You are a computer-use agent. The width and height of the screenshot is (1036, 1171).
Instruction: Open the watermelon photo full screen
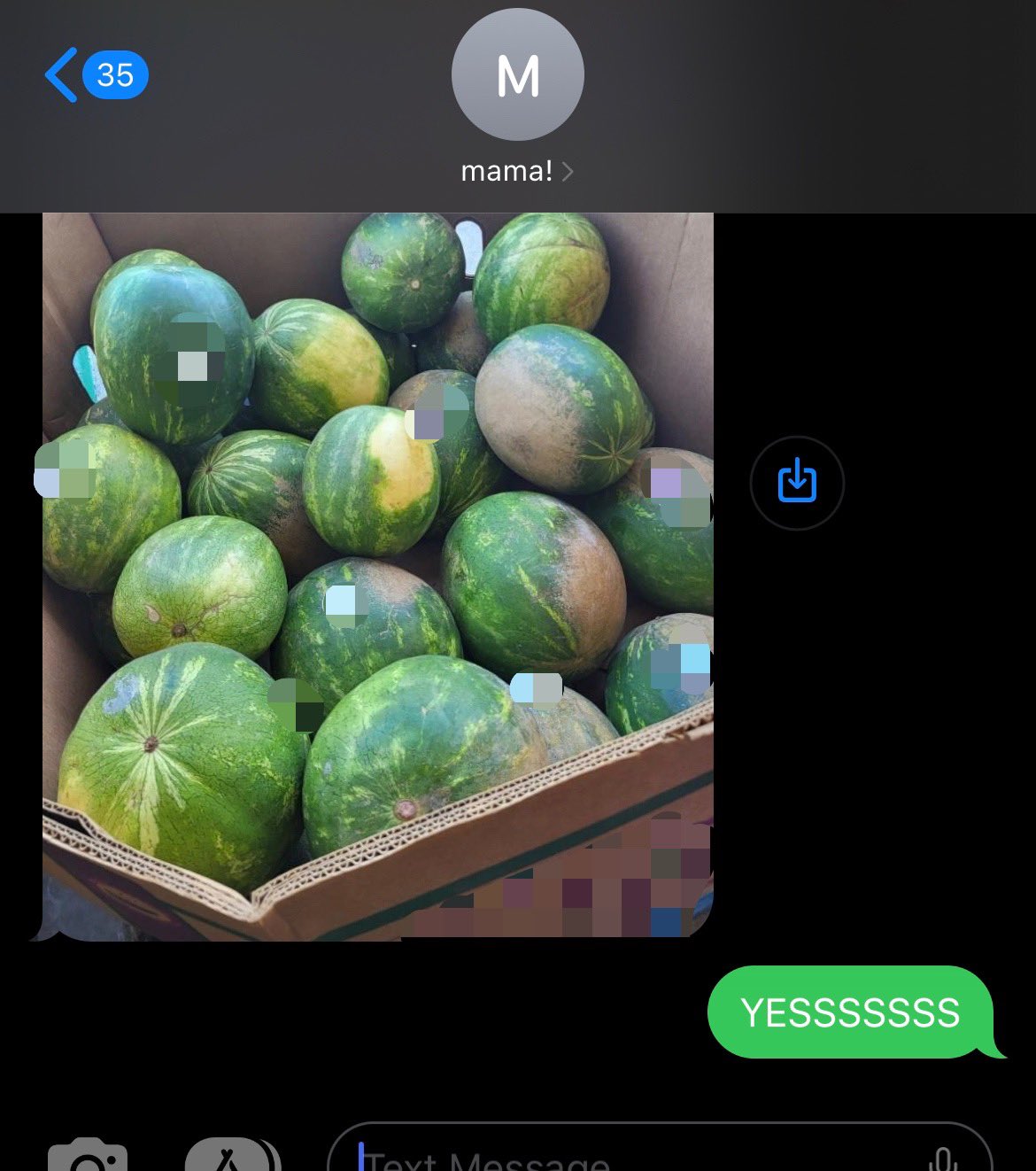click(377, 576)
